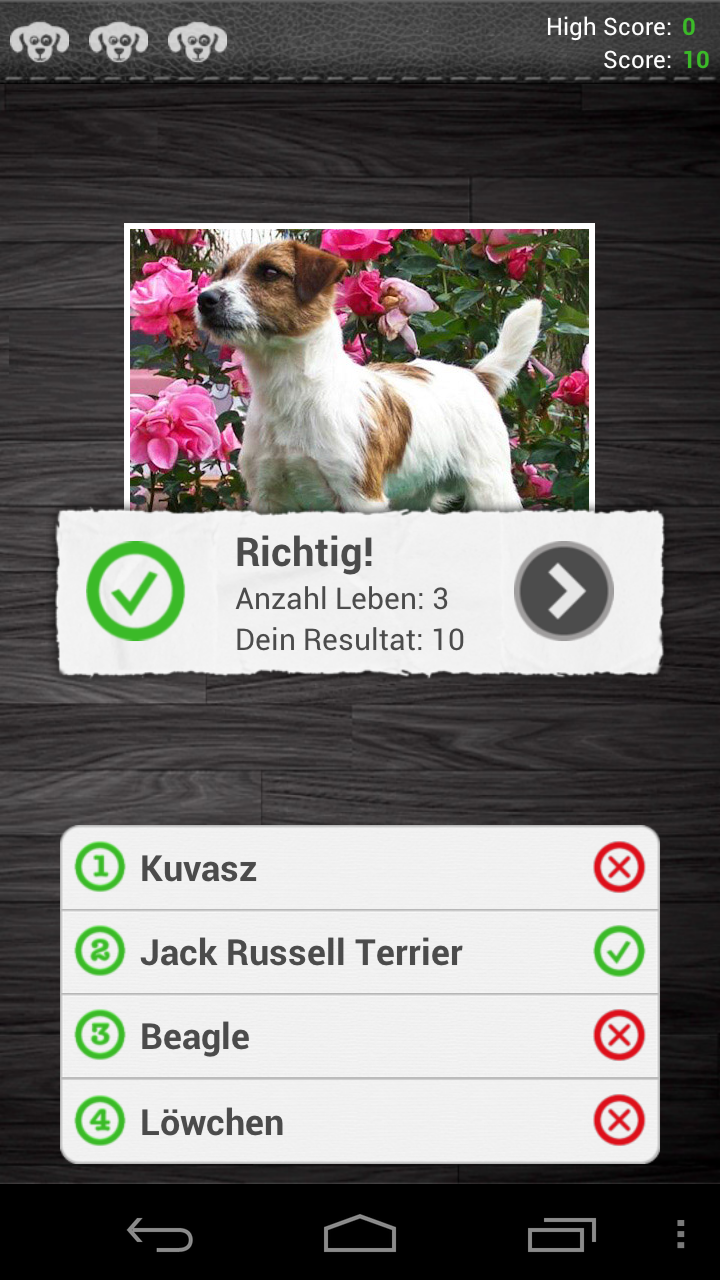
Task: Pick Beagle as the answer
Action: (360, 1037)
